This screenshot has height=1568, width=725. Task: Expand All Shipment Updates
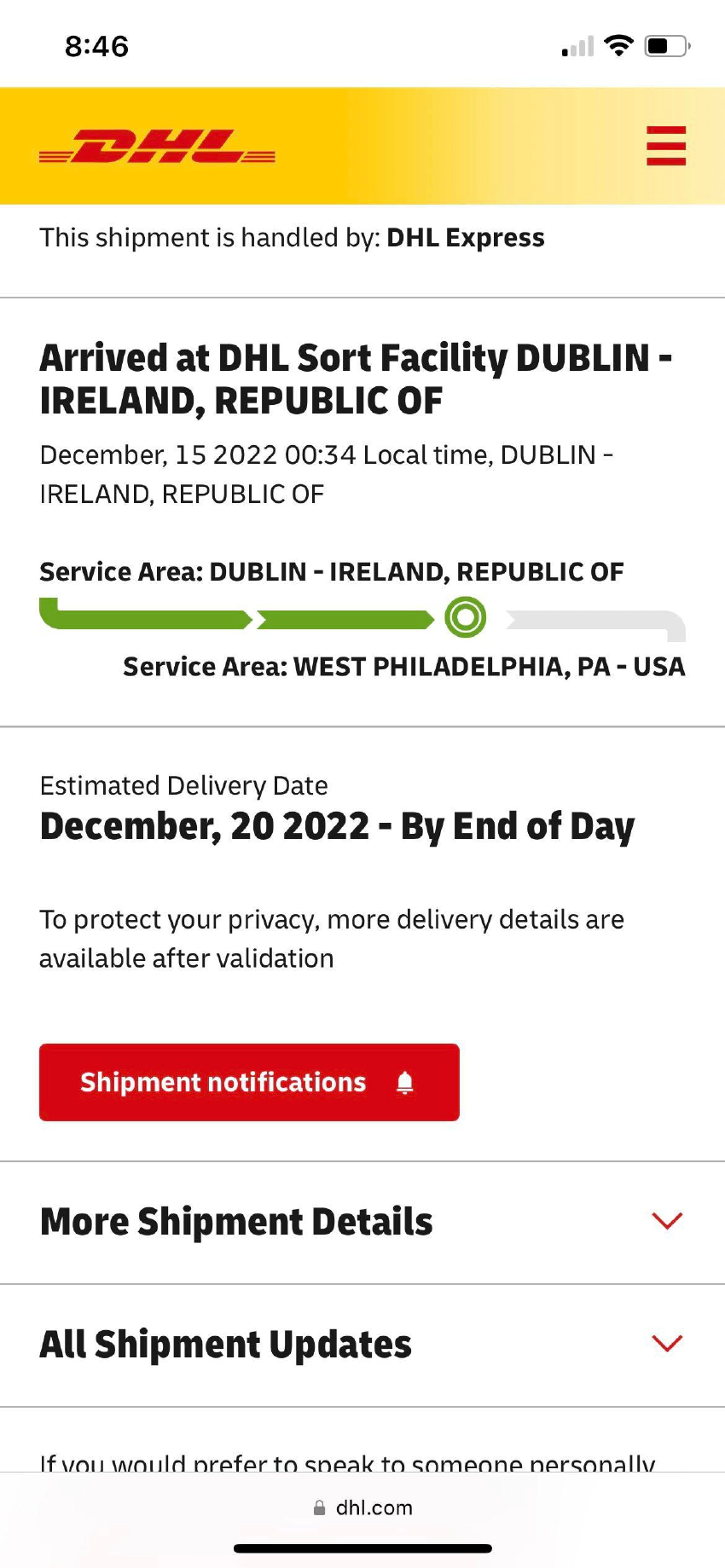[x=362, y=1345]
